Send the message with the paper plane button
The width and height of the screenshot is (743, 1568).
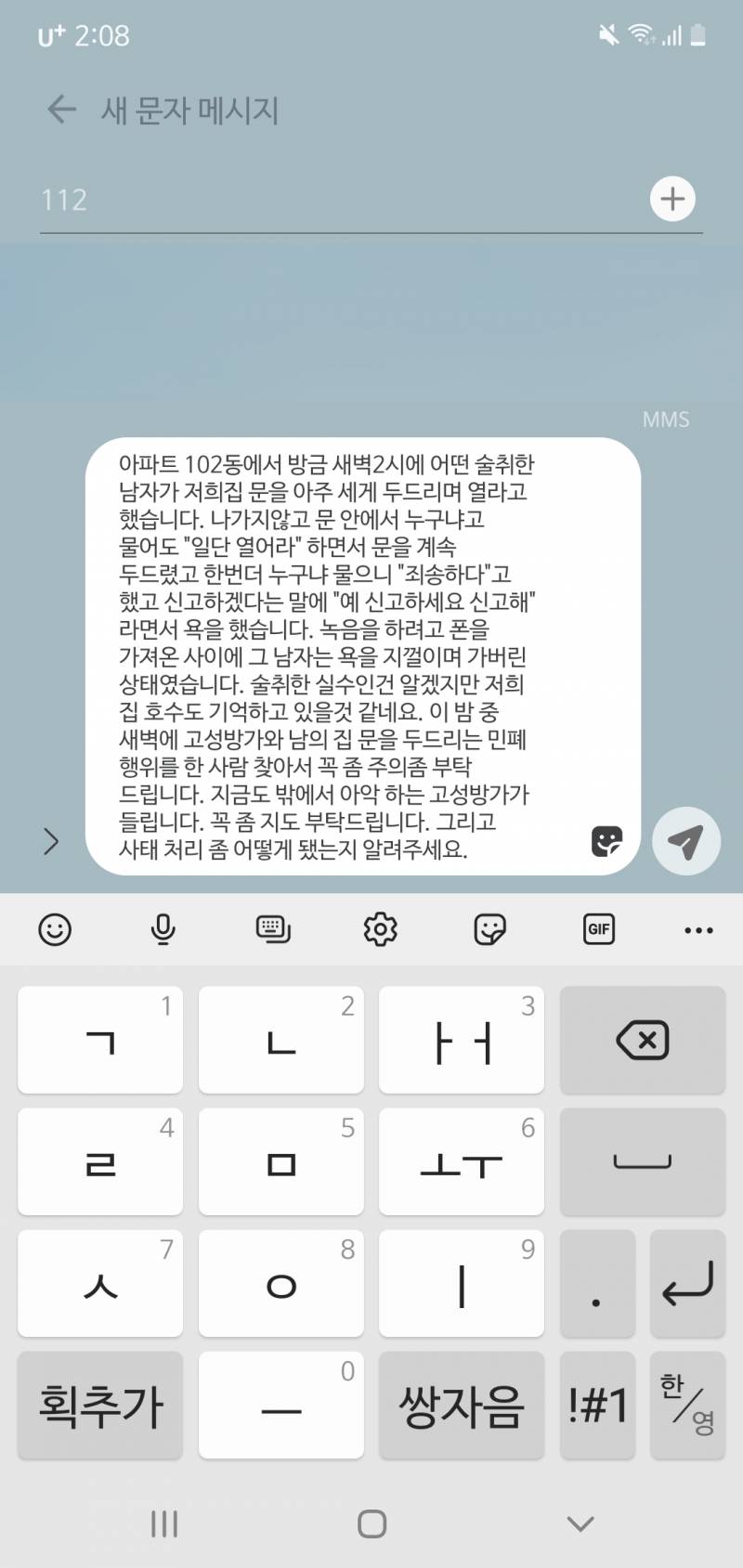point(686,840)
